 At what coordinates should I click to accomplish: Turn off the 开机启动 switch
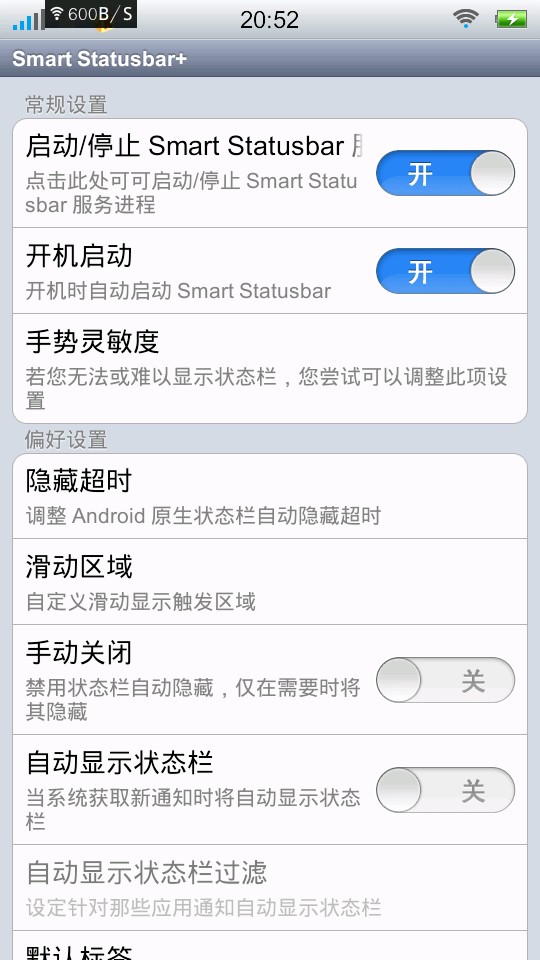445,271
